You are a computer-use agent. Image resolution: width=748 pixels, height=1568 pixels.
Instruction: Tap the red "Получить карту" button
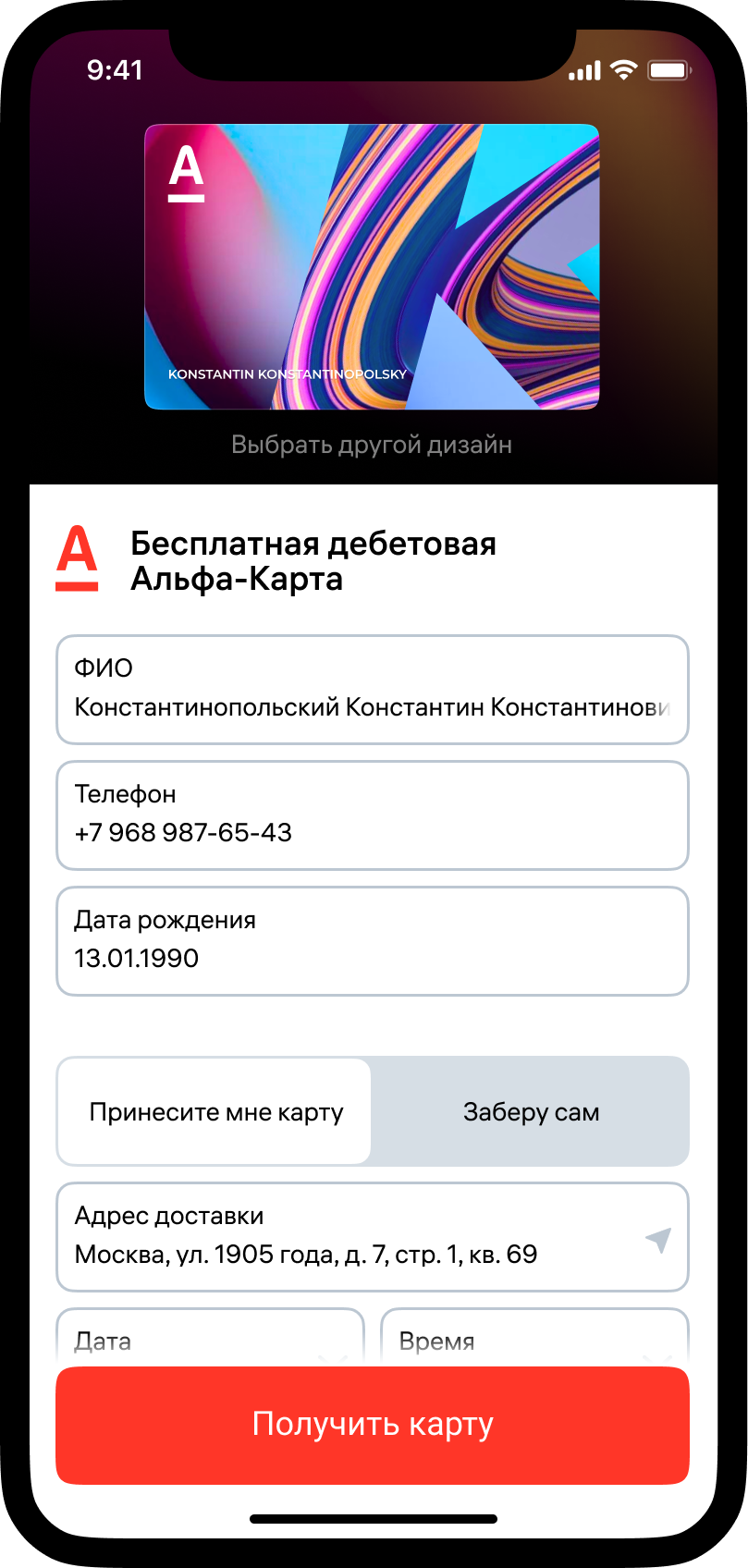click(373, 1425)
